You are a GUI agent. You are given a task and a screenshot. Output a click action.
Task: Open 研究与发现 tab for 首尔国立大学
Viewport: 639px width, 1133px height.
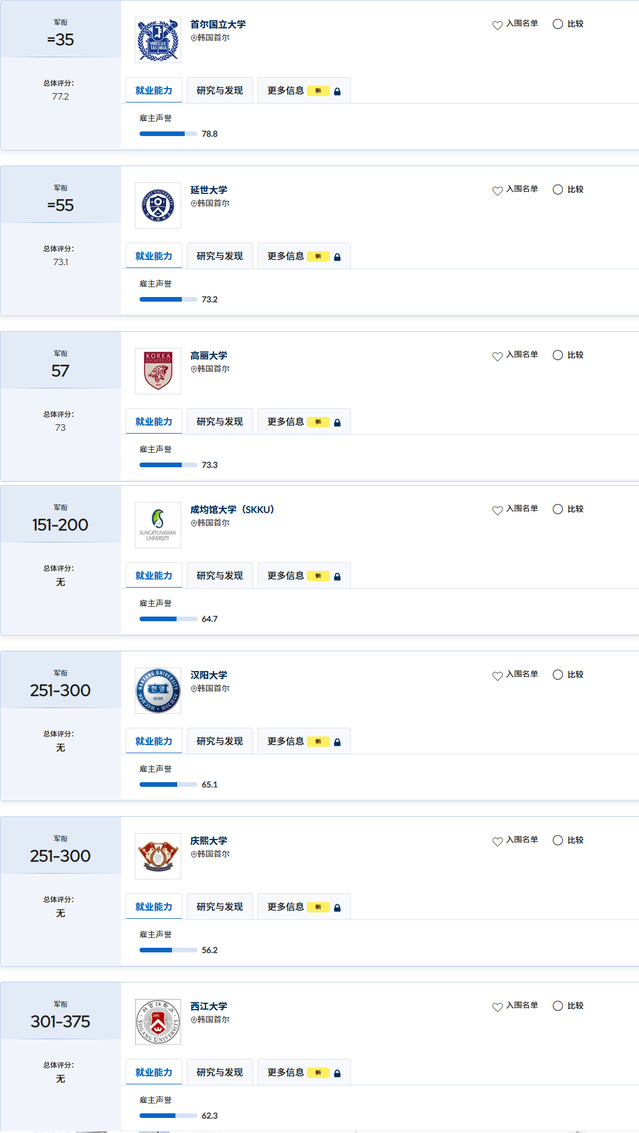click(219, 91)
